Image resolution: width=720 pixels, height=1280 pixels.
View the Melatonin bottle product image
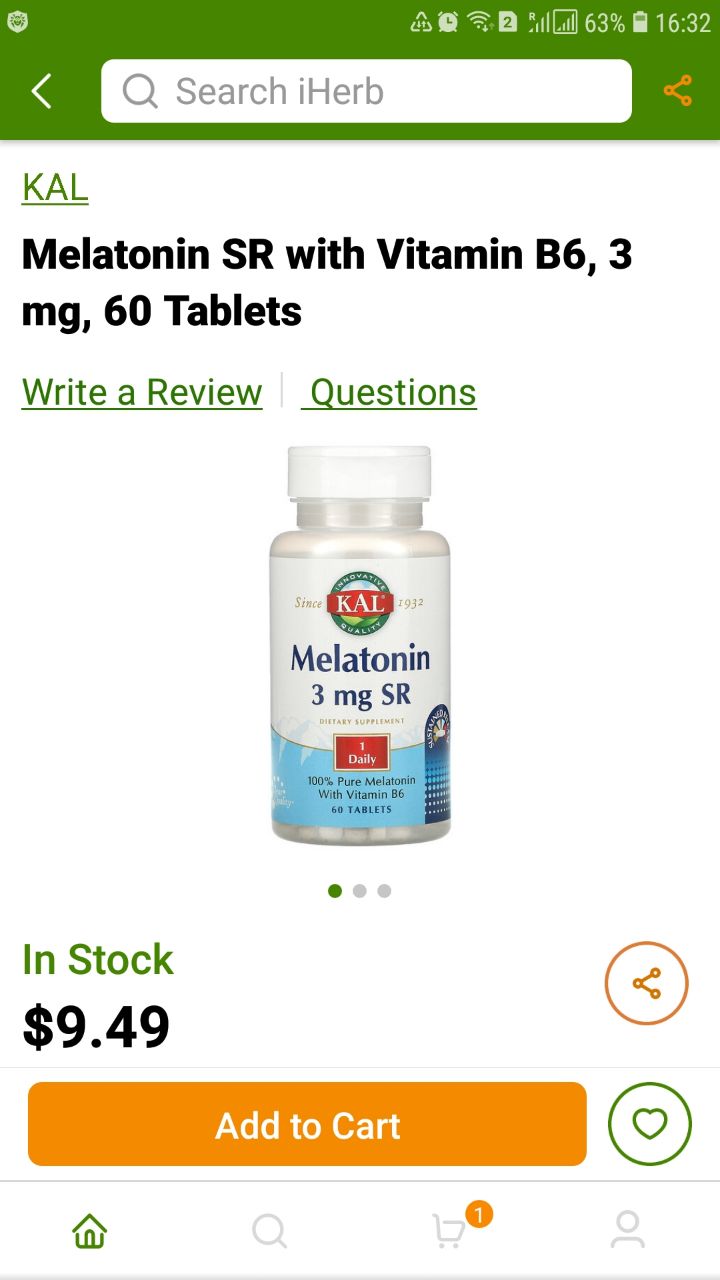(x=360, y=645)
